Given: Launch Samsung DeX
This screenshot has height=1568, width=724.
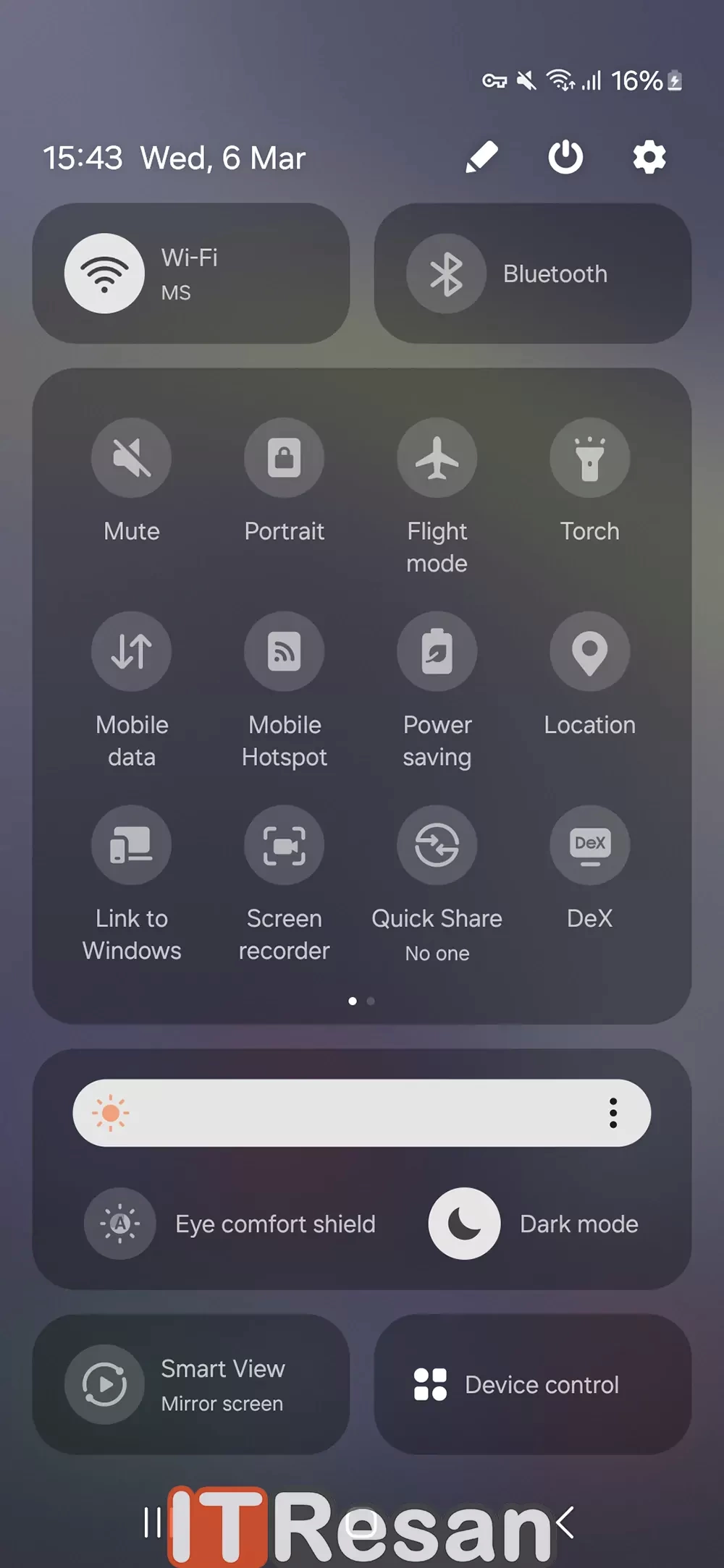Looking at the screenshot, I should 589,845.
